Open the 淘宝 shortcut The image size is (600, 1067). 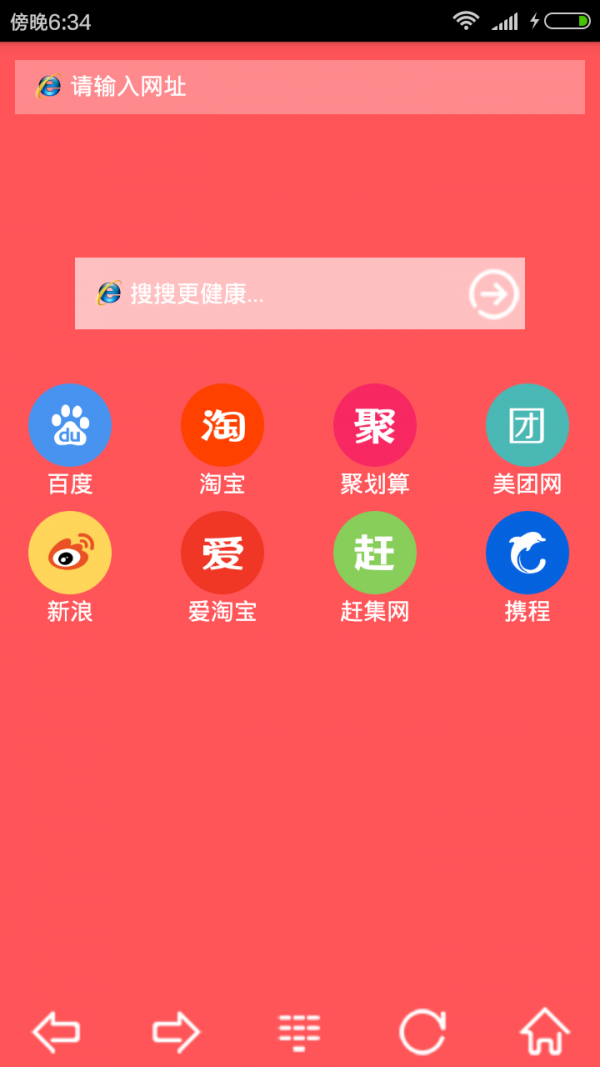(222, 425)
